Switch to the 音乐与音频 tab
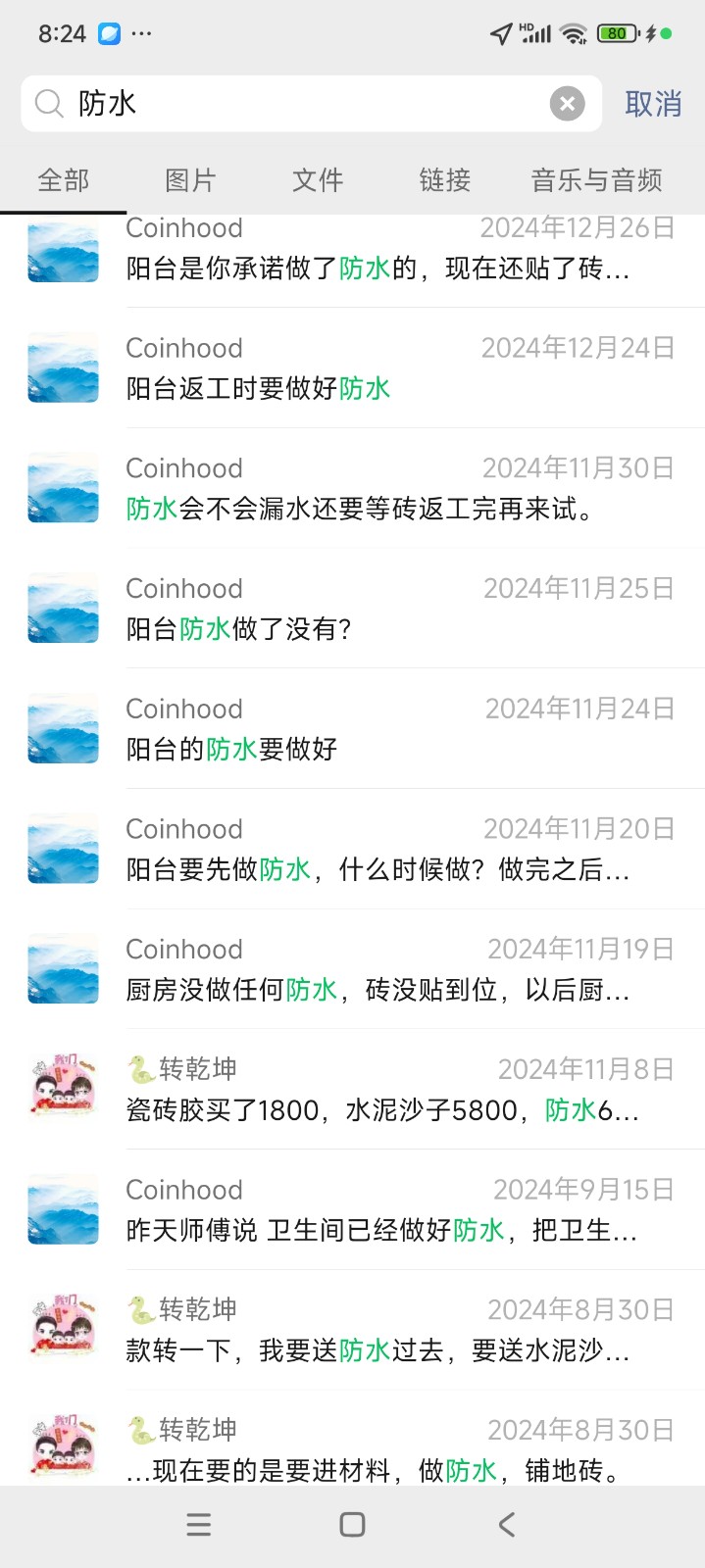 (596, 180)
